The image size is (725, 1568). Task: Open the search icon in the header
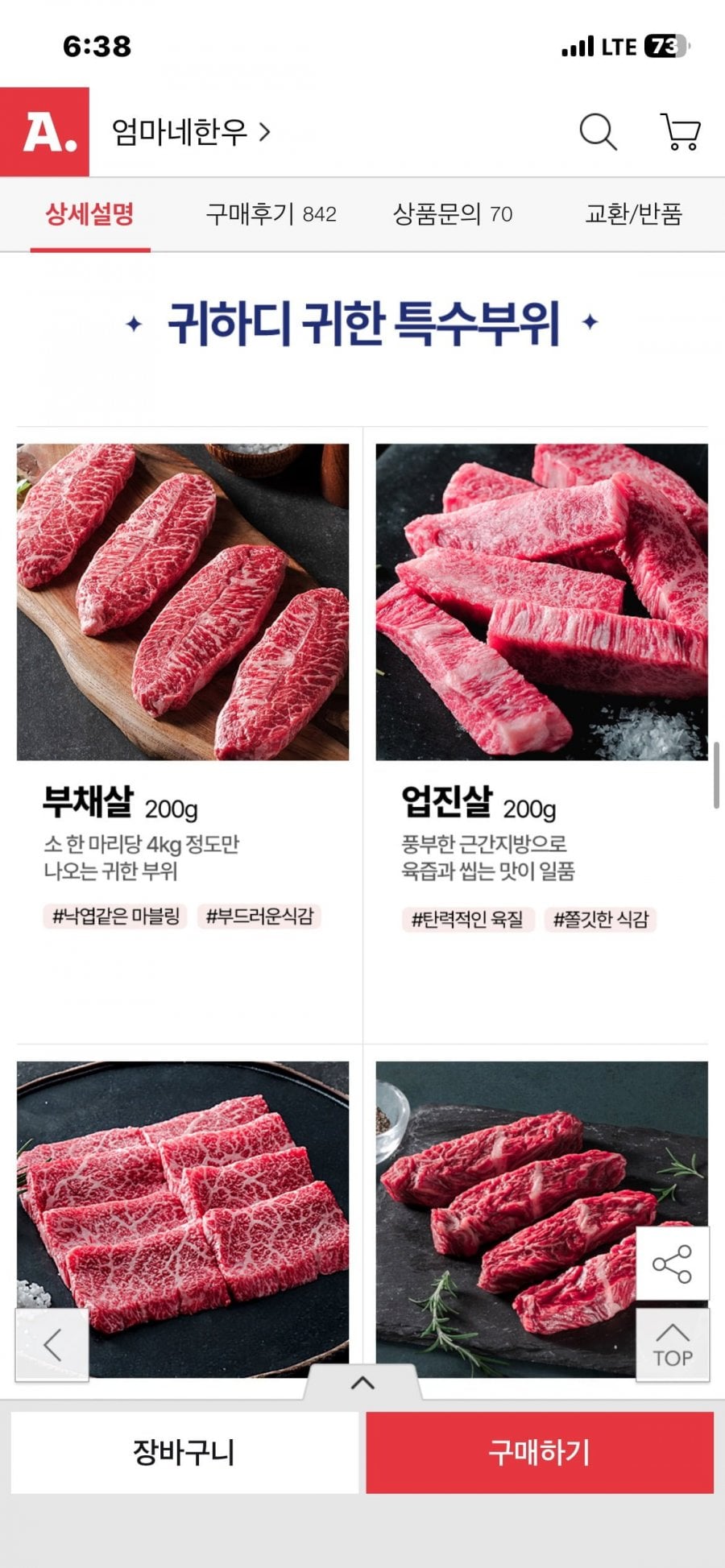pyautogui.click(x=598, y=132)
